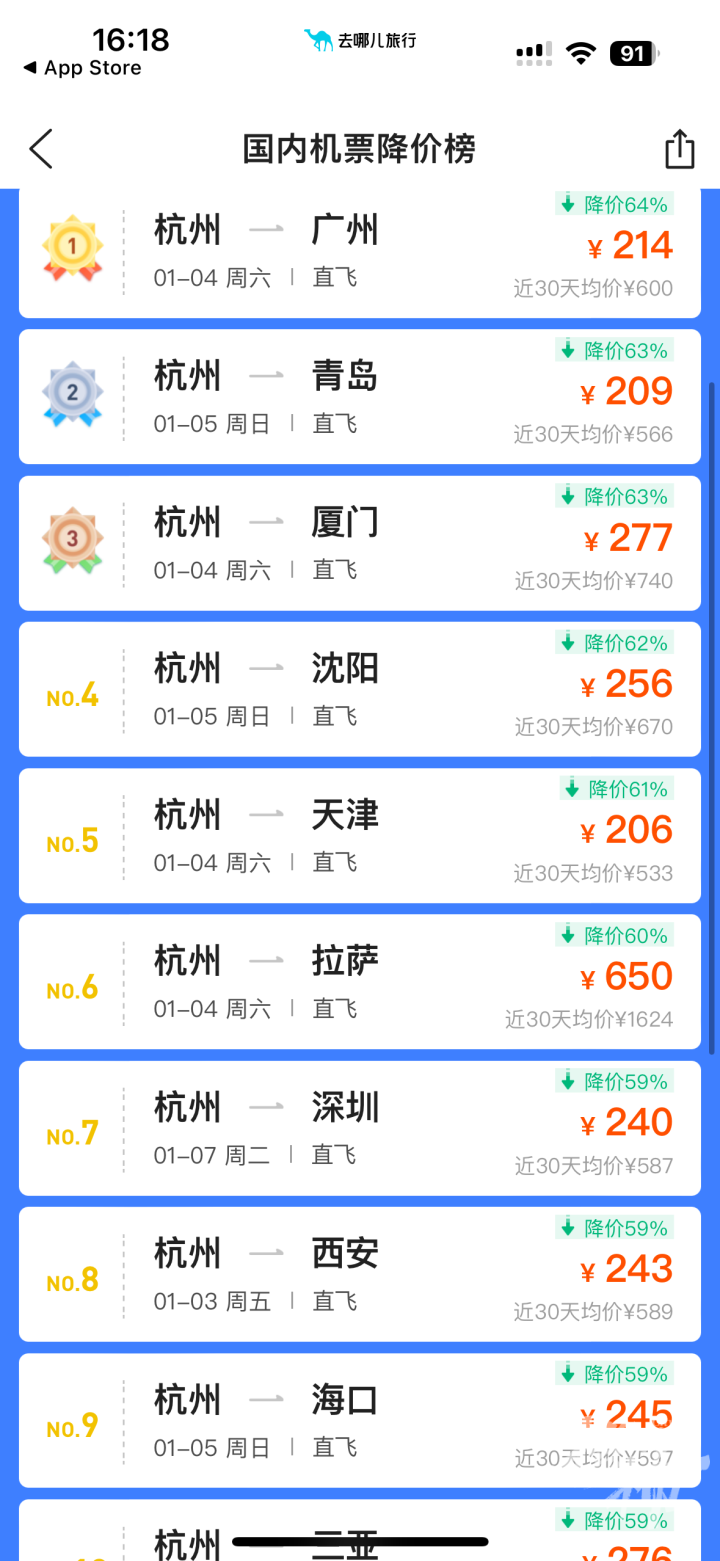View the 杭州 to 海口 flight deal

[x=360, y=1420]
